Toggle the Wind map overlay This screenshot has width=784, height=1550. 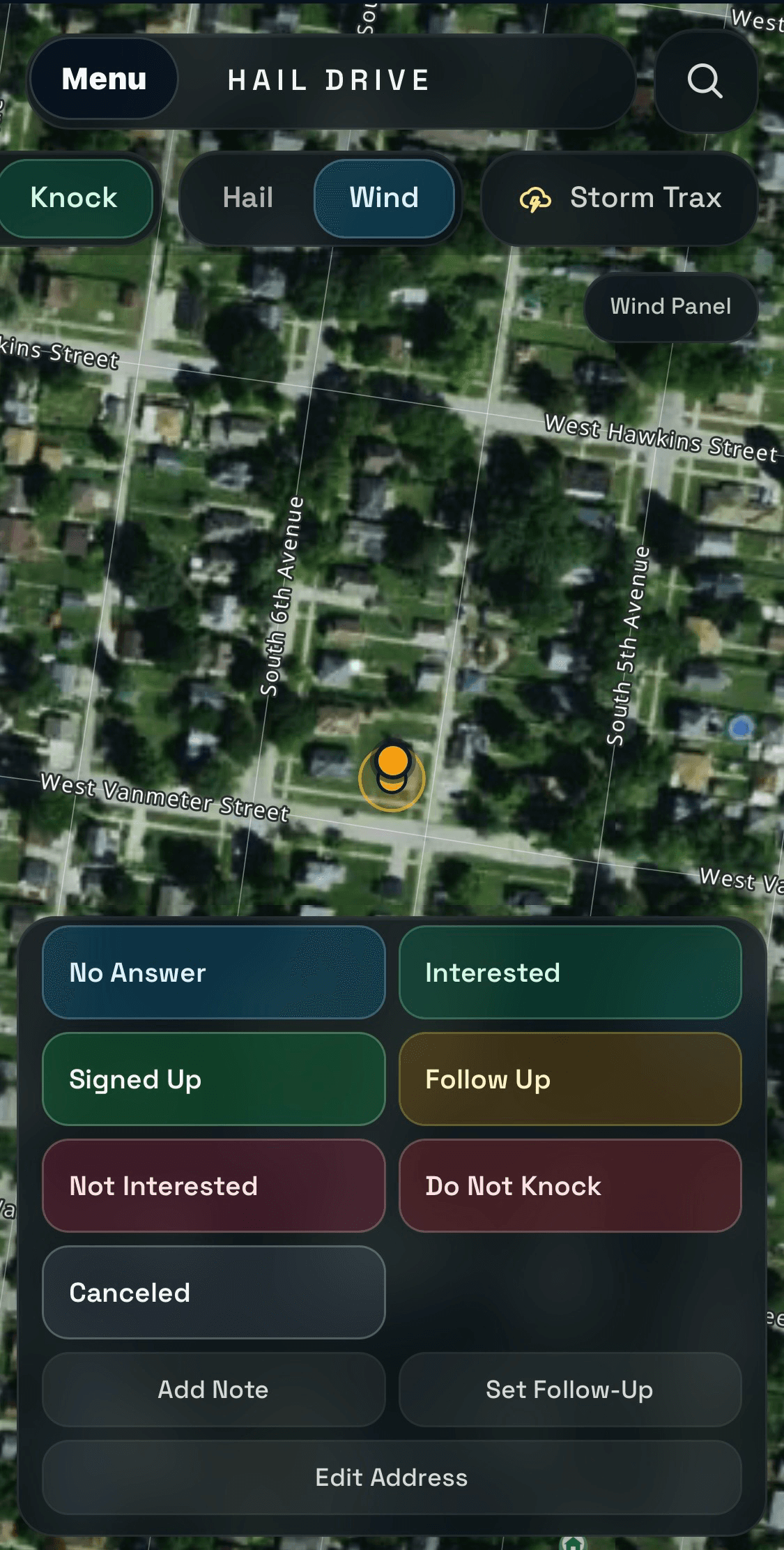point(384,199)
